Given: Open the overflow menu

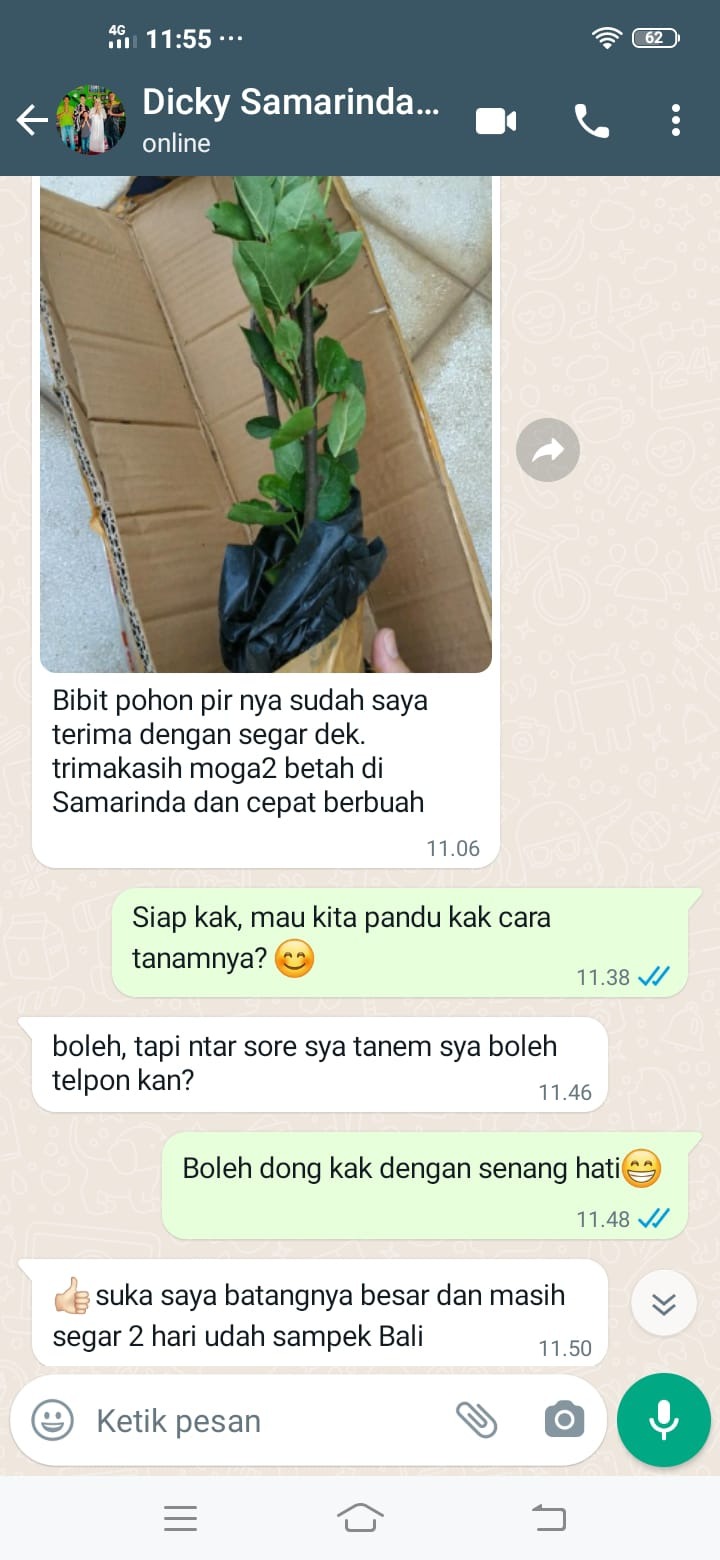Looking at the screenshot, I should [676, 121].
